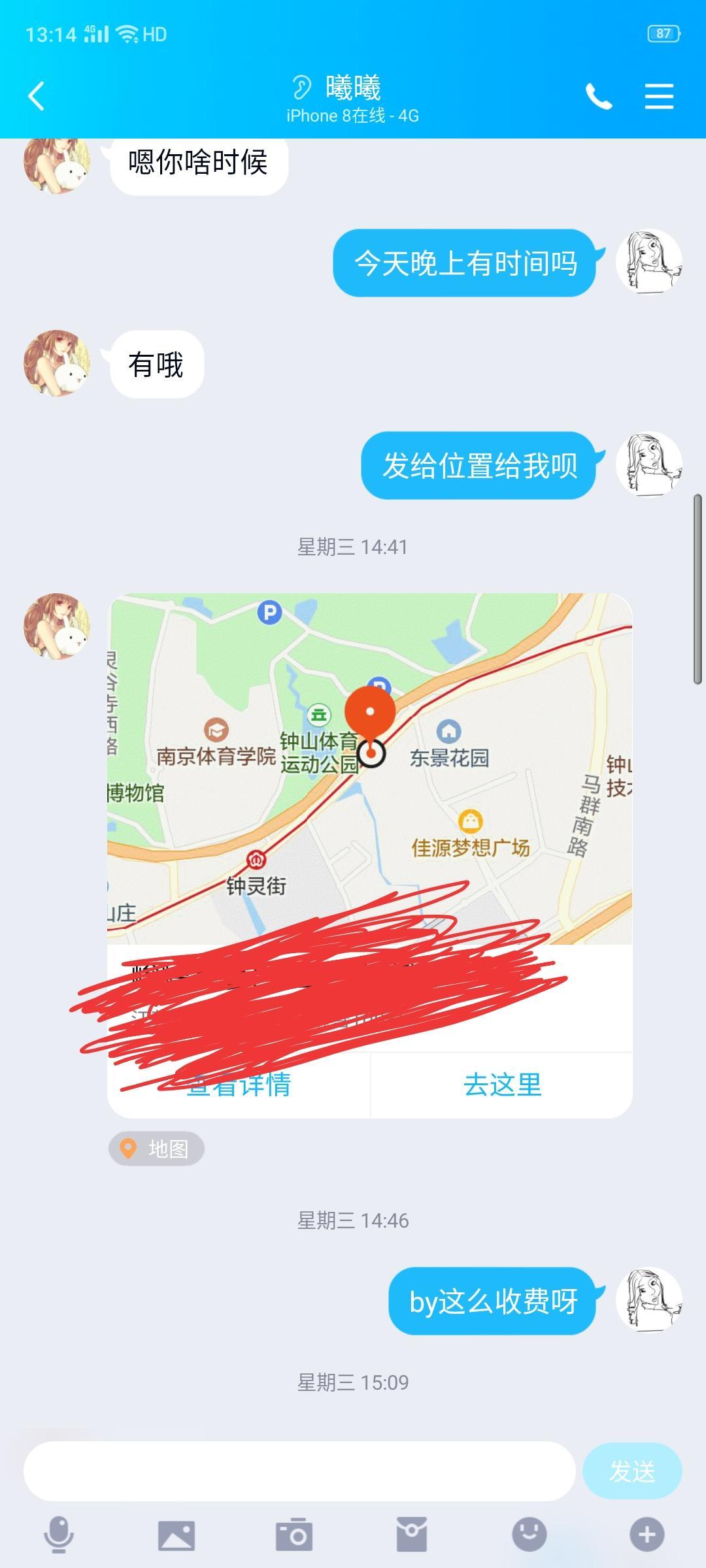Start a voice call with 曦曦
706x1568 pixels.
[599, 97]
